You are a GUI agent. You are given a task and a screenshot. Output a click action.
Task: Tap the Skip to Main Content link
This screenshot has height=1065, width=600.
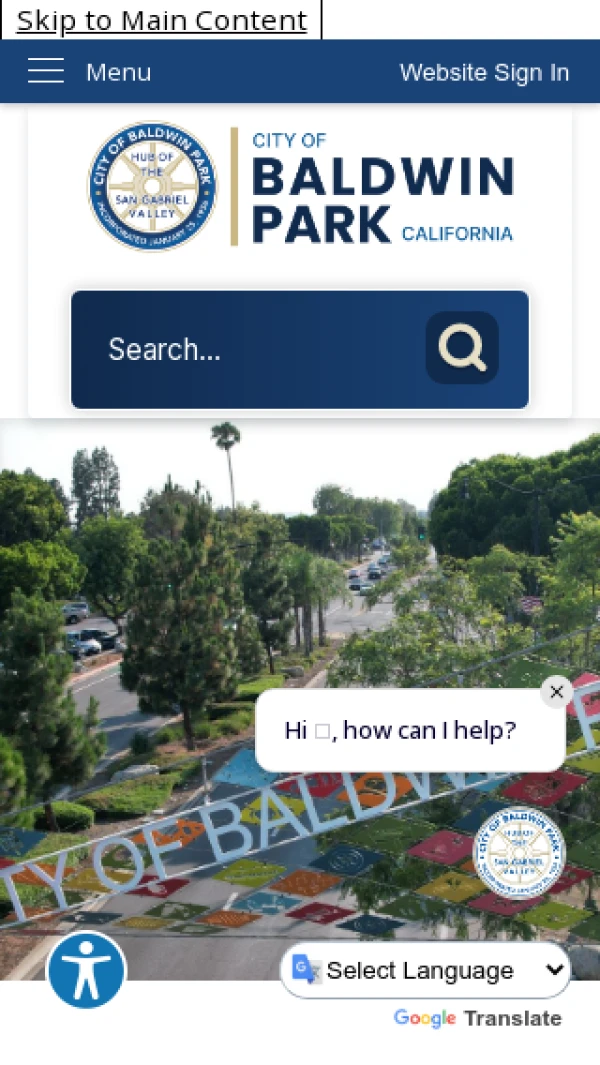point(161,20)
